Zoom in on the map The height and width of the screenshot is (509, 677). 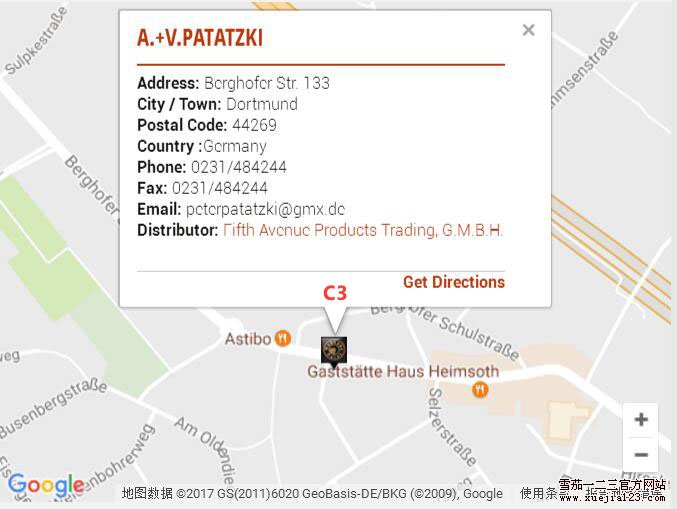pos(641,420)
